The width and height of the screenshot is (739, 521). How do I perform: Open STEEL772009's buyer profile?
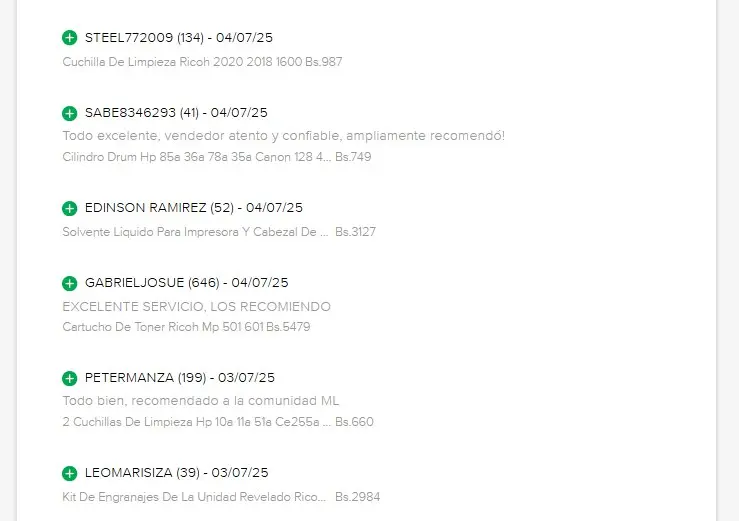click(129, 38)
